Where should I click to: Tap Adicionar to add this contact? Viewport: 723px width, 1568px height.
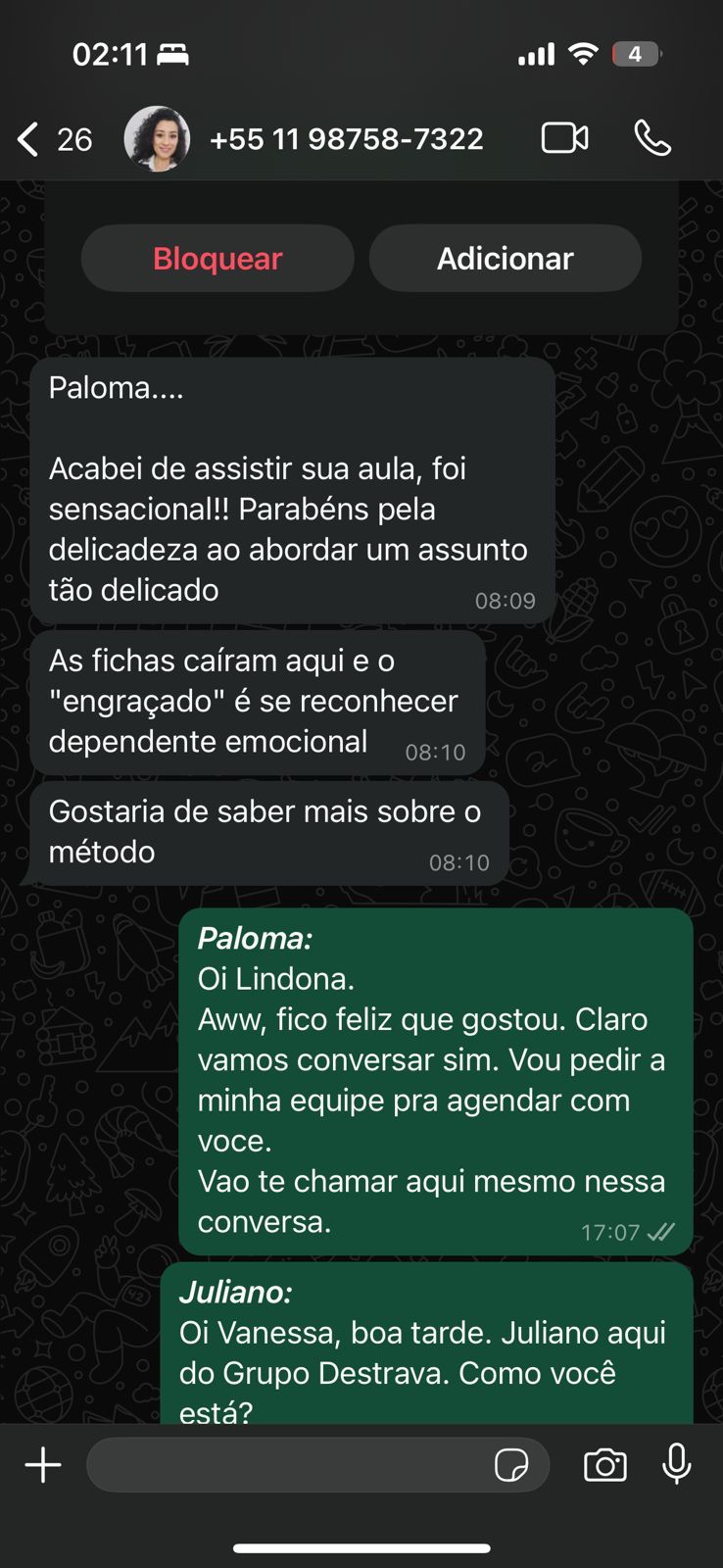(505, 258)
